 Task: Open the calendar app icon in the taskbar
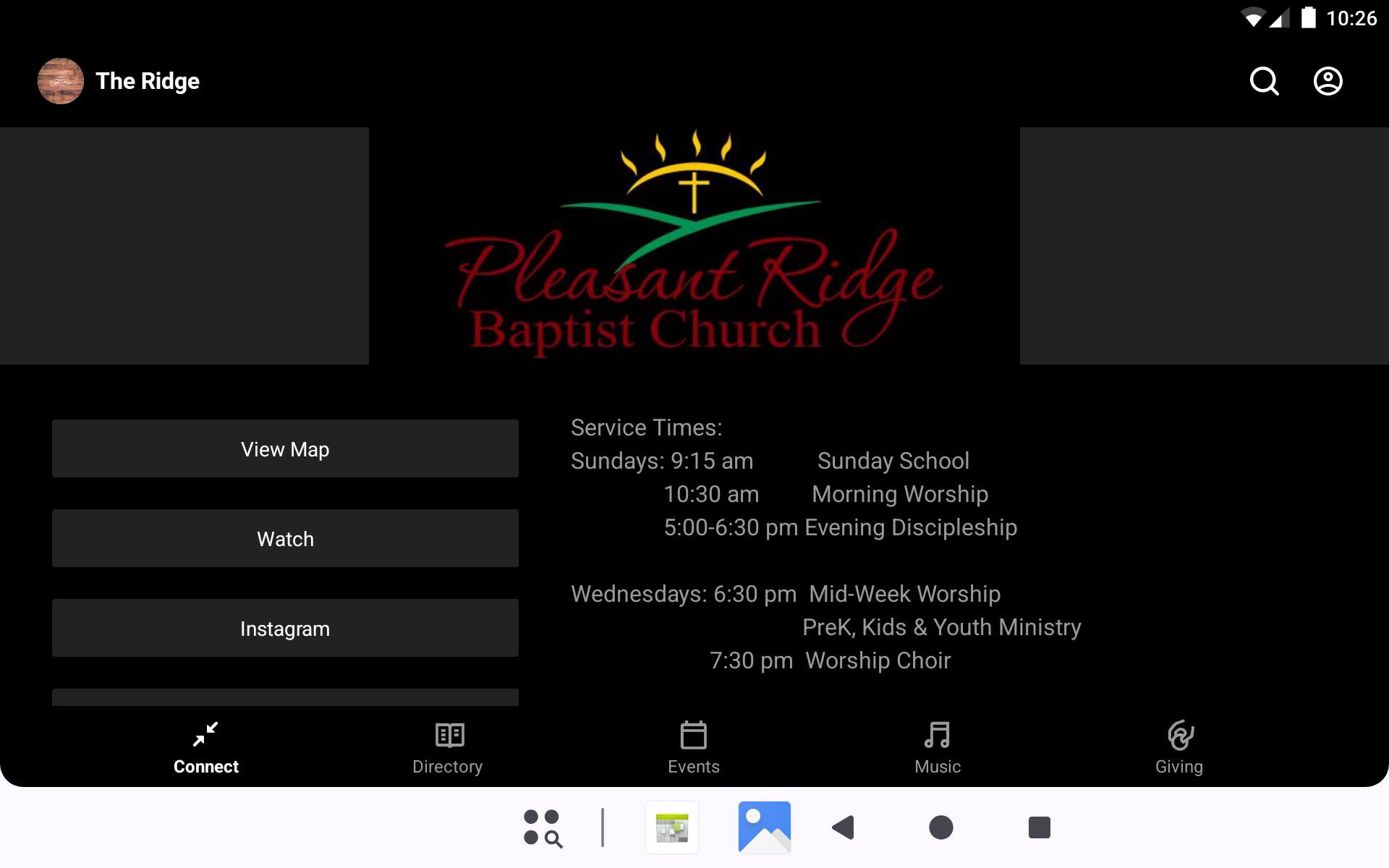coord(672,827)
